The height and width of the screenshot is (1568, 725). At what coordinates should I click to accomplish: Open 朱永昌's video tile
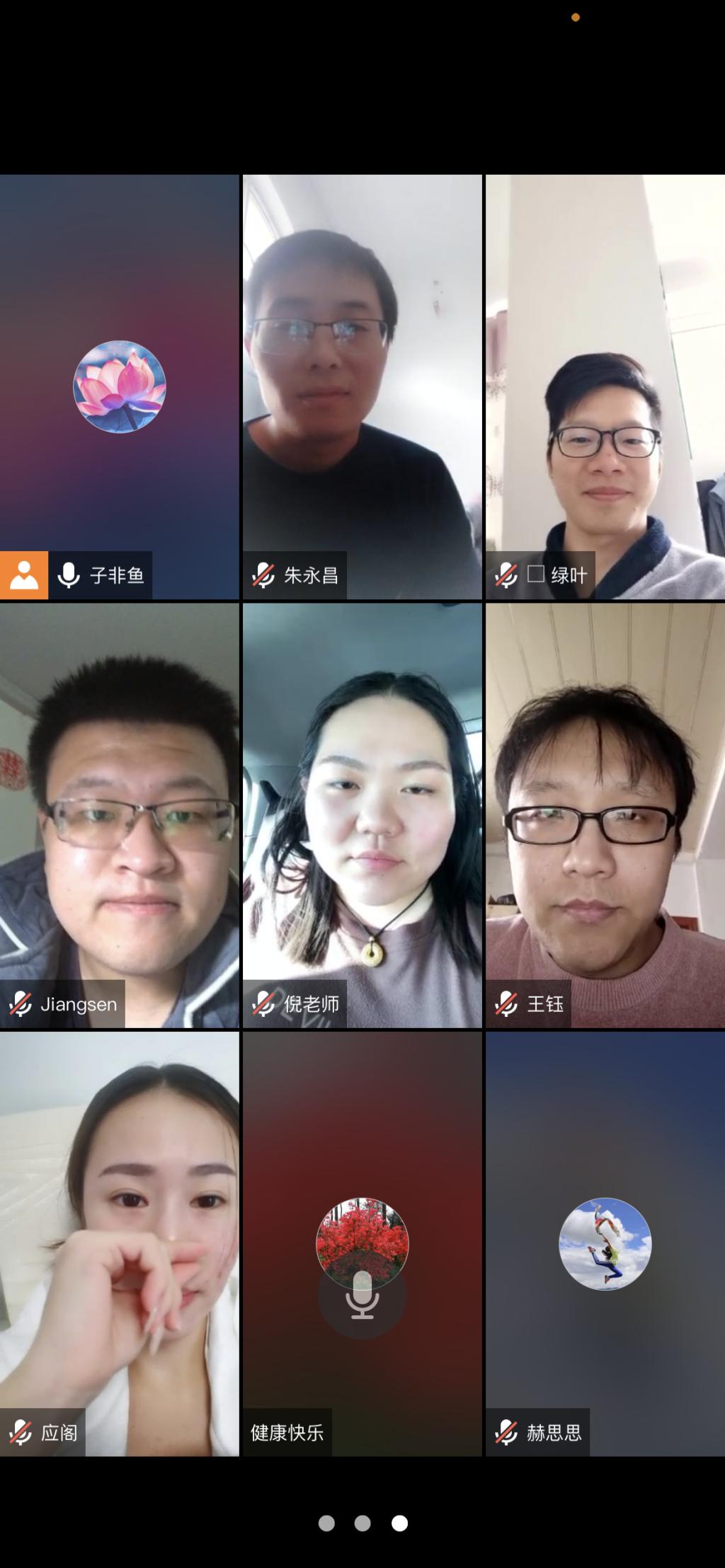tap(362, 387)
